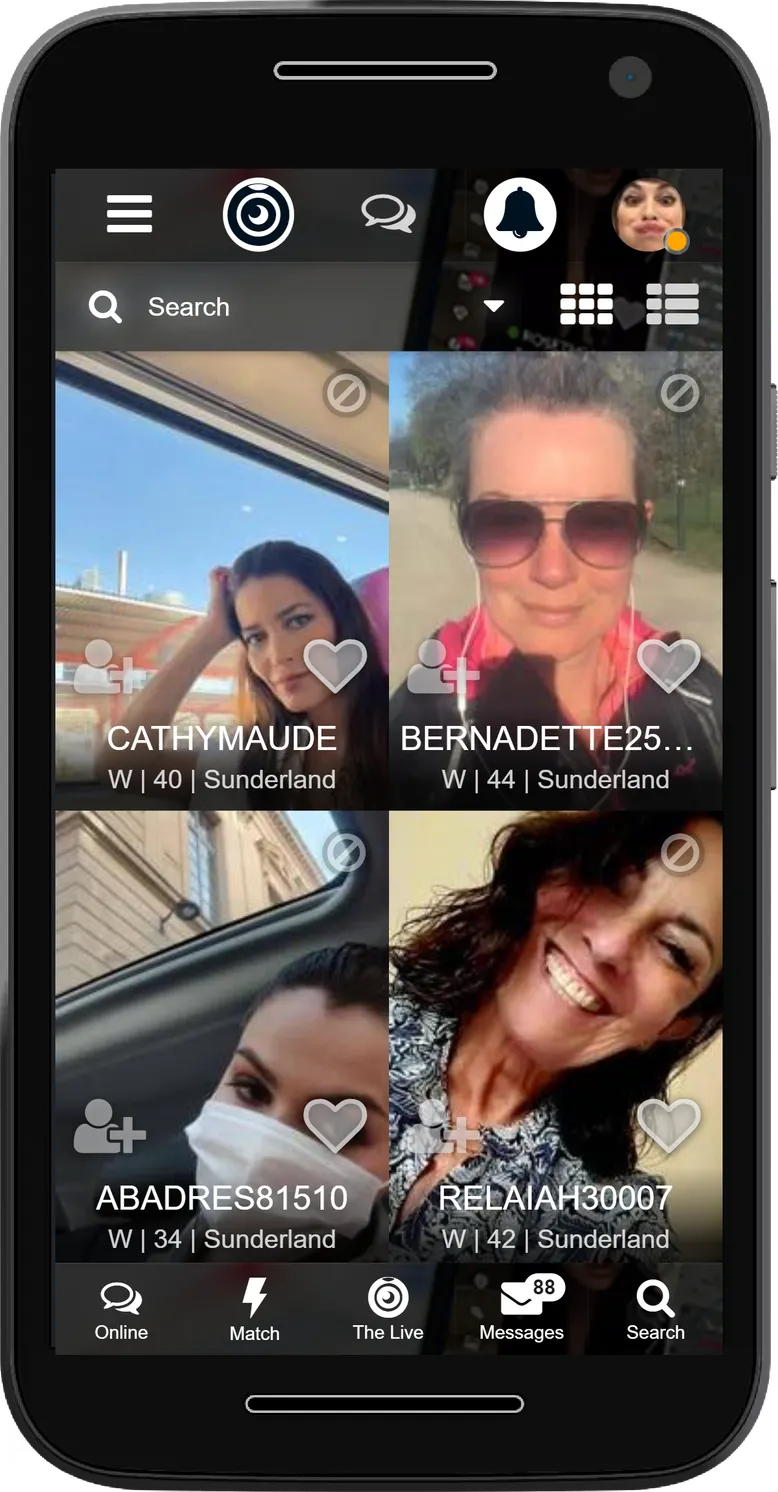
Task: Open the hamburger menu
Action: point(129,214)
